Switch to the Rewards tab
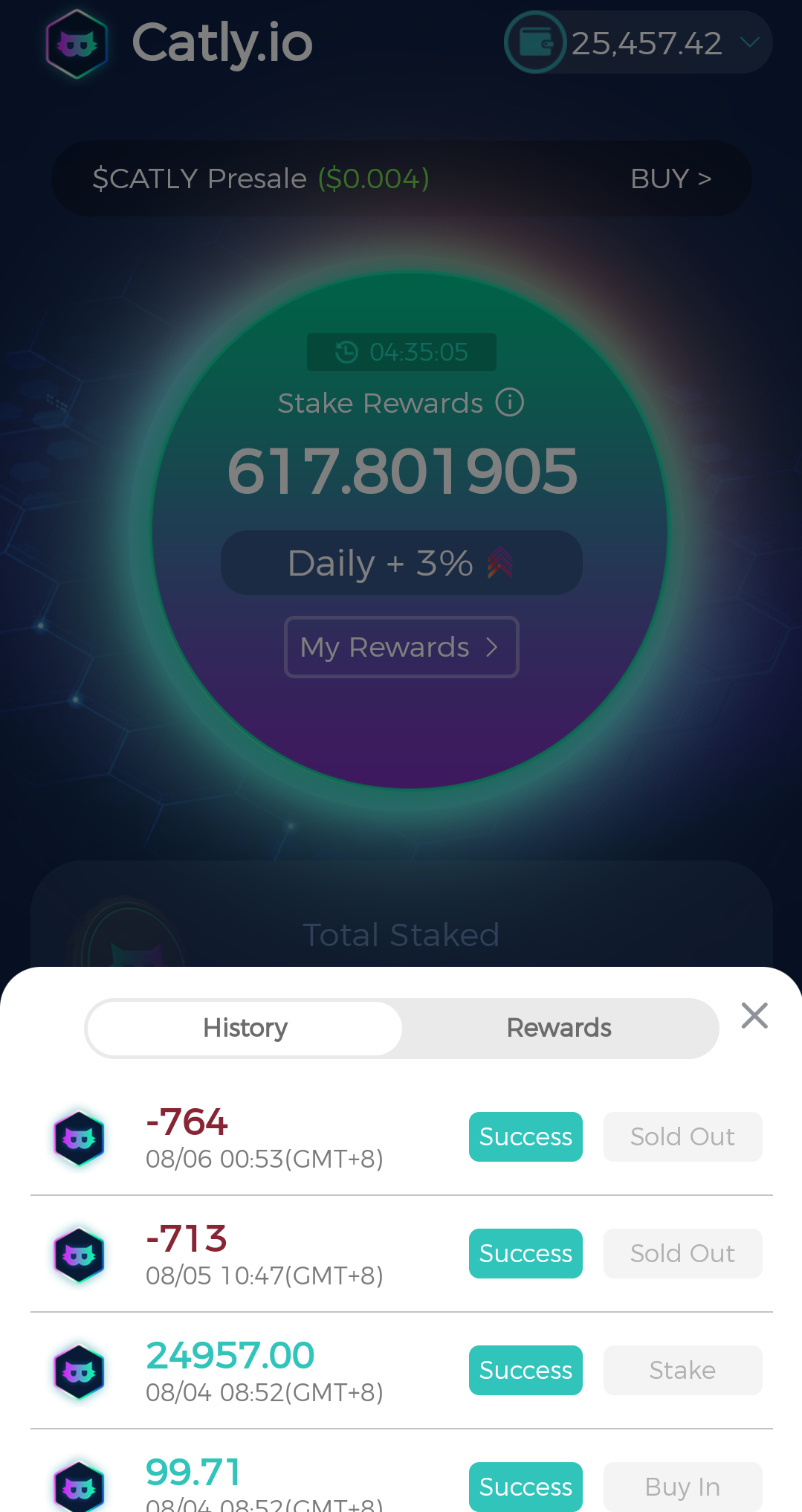Viewport: 802px width, 1512px height. pos(559,1028)
